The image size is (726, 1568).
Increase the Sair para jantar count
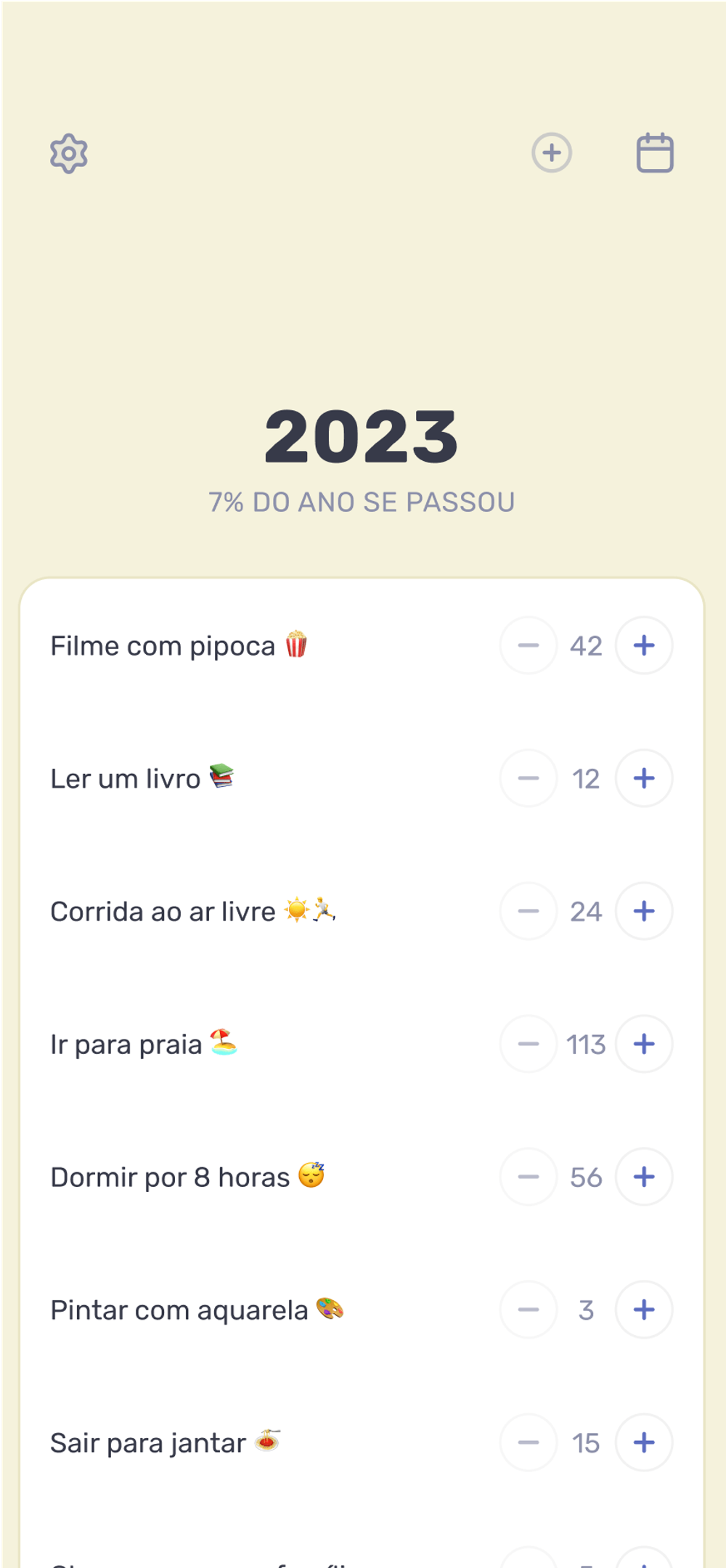pos(644,1442)
